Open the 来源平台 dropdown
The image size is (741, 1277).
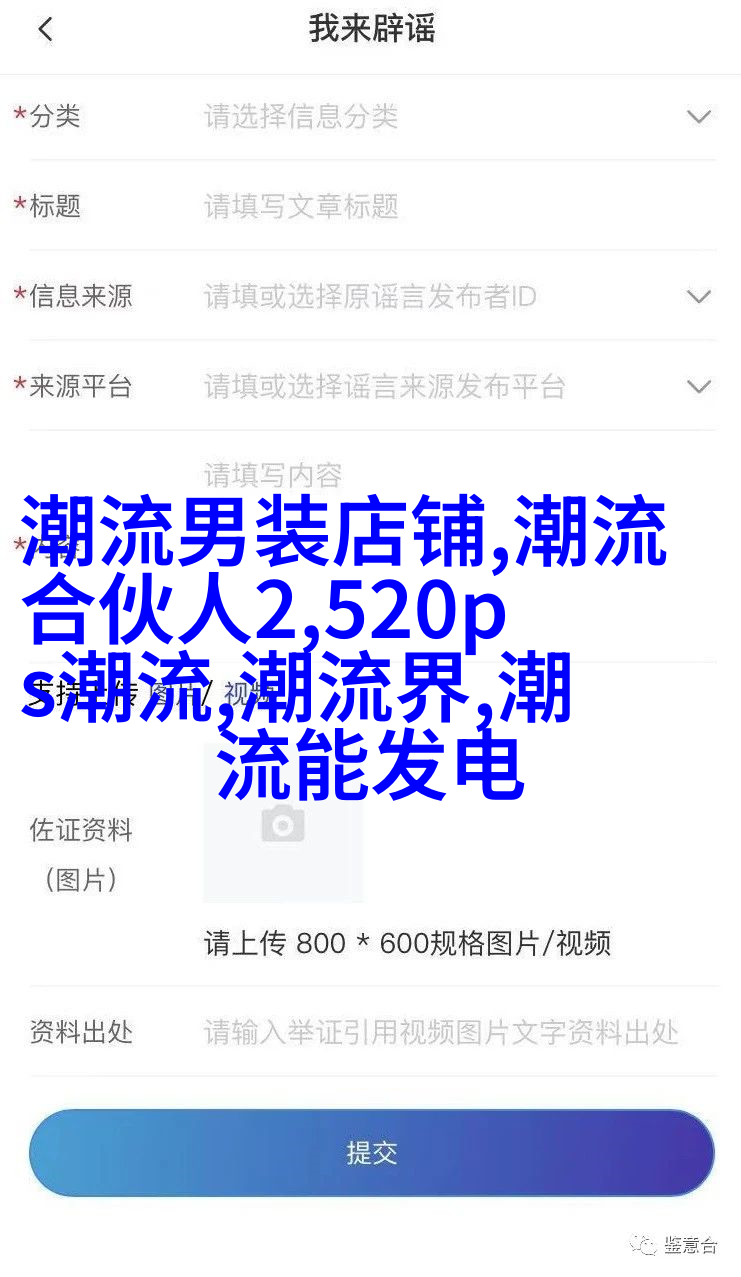[x=698, y=387]
